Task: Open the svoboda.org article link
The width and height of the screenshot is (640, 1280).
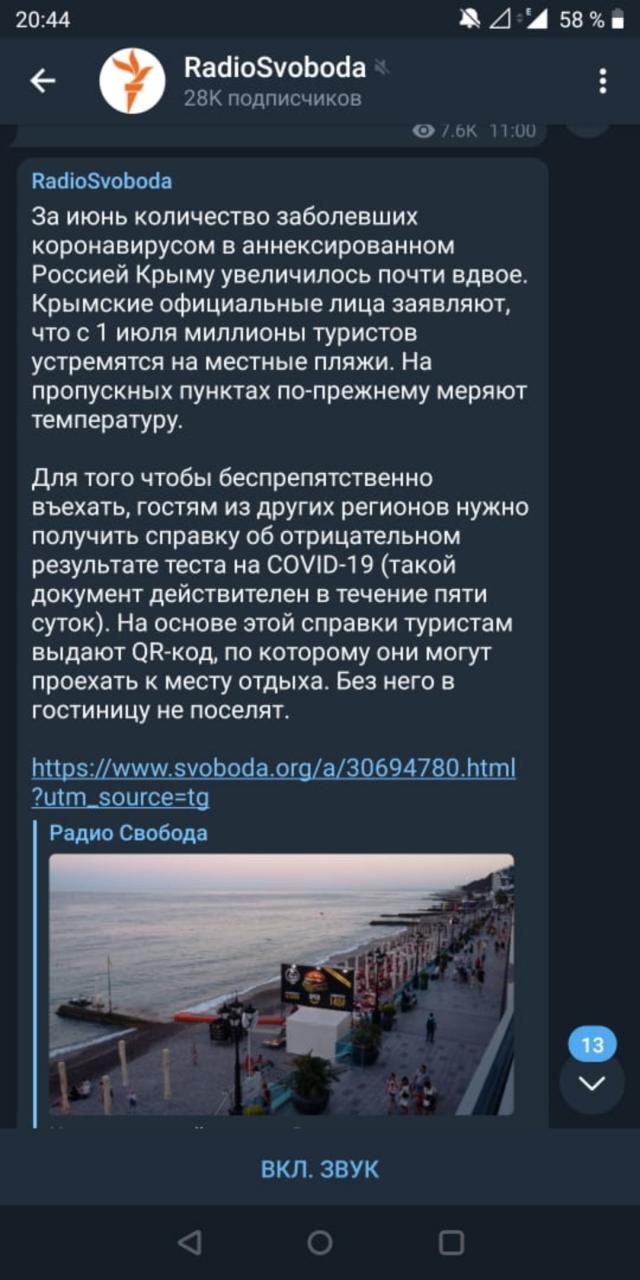Action: click(273, 768)
